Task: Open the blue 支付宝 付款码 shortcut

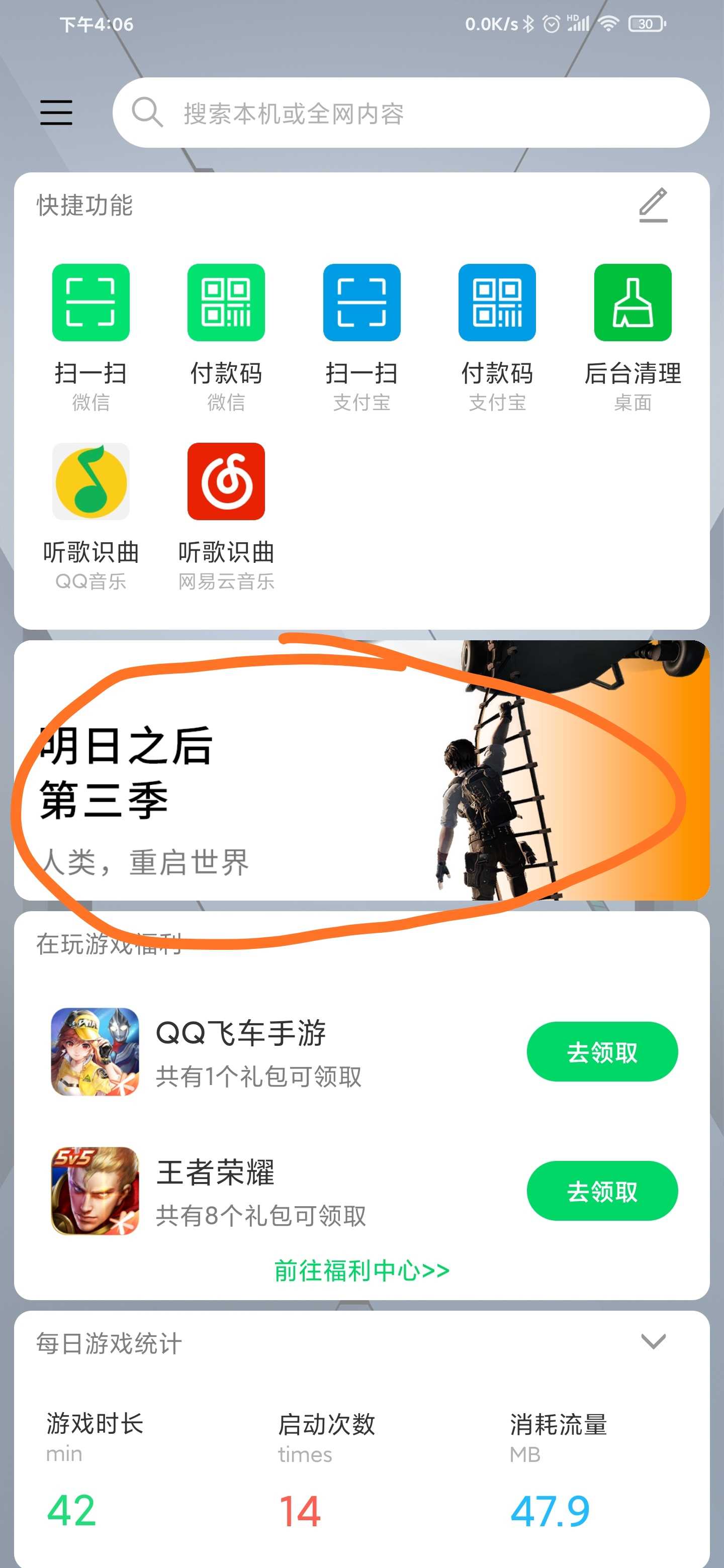Action: coord(497,338)
